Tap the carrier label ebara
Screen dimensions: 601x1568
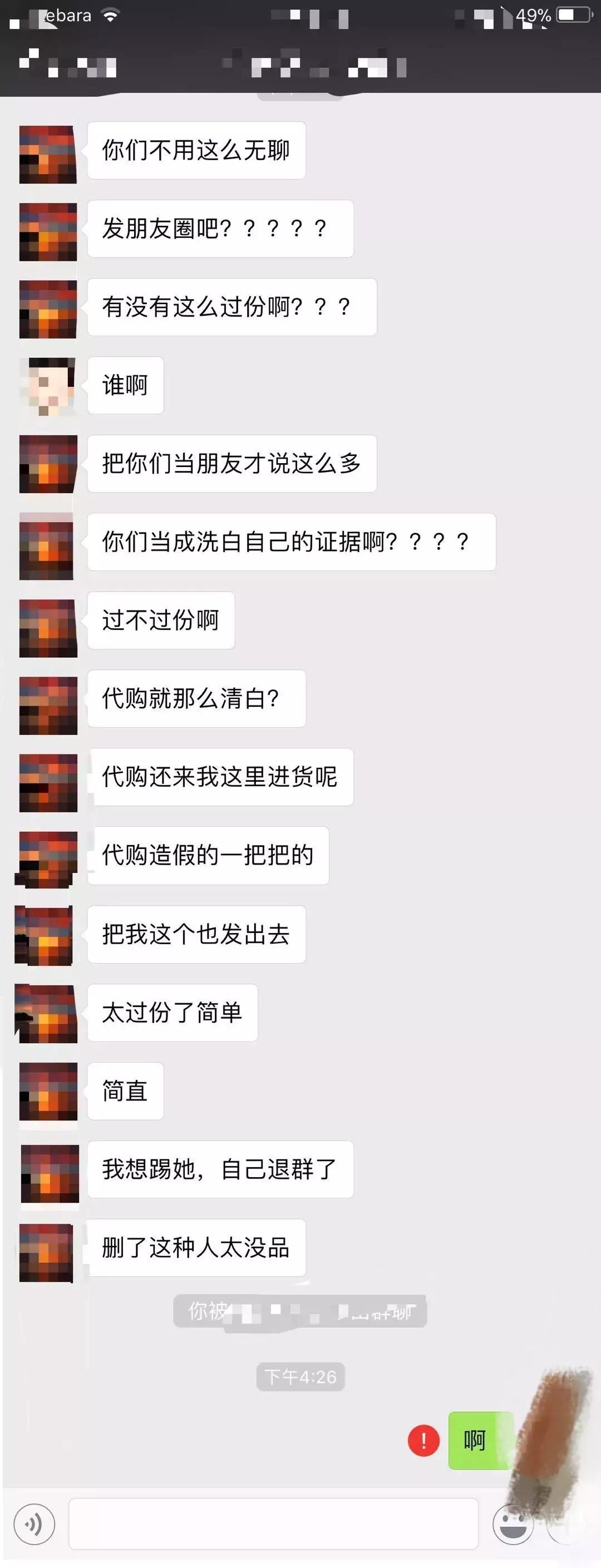coord(63,15)
